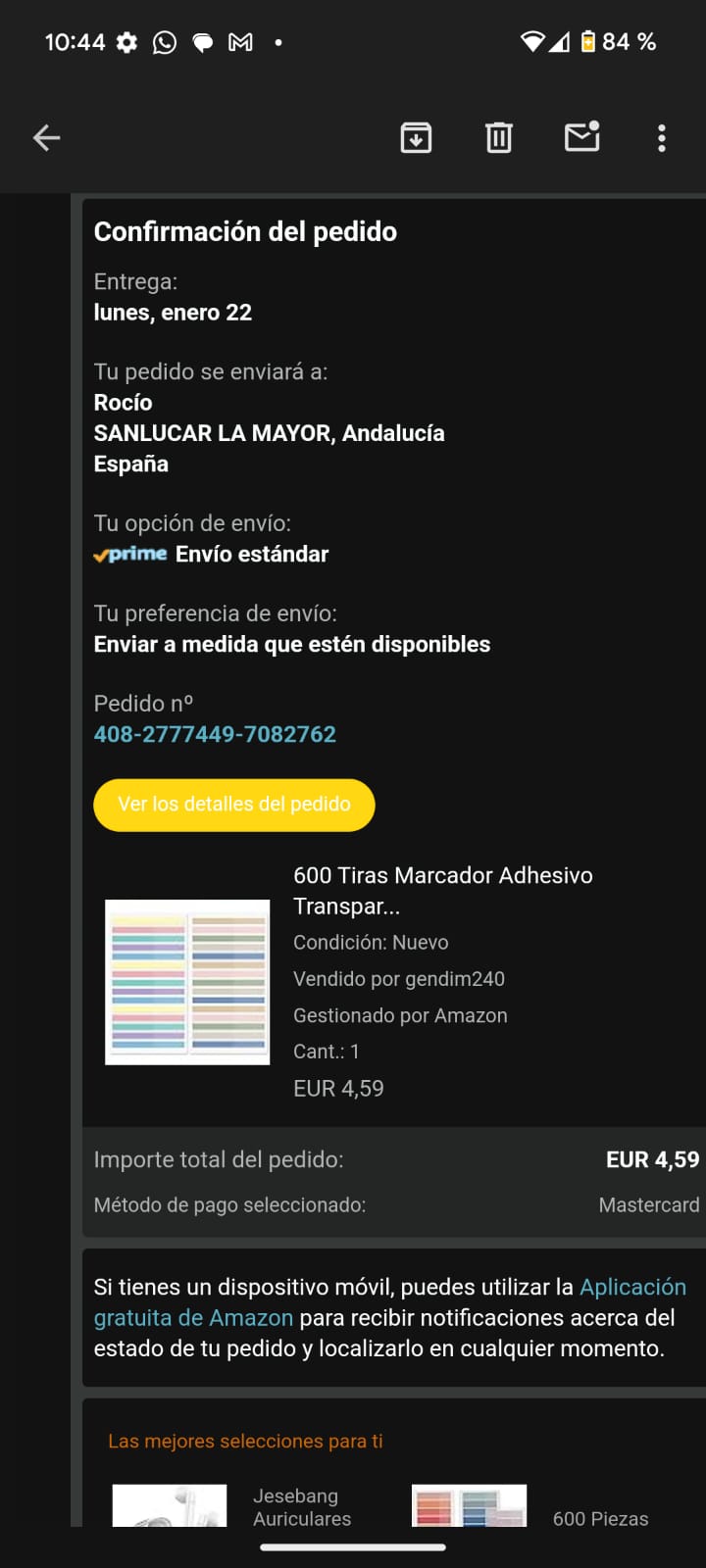The width and height of the screenshot is (706, 1568).
Task: View the 600 Tiras Marcador Adhesivo product title
Action: [x=442, y=890]
